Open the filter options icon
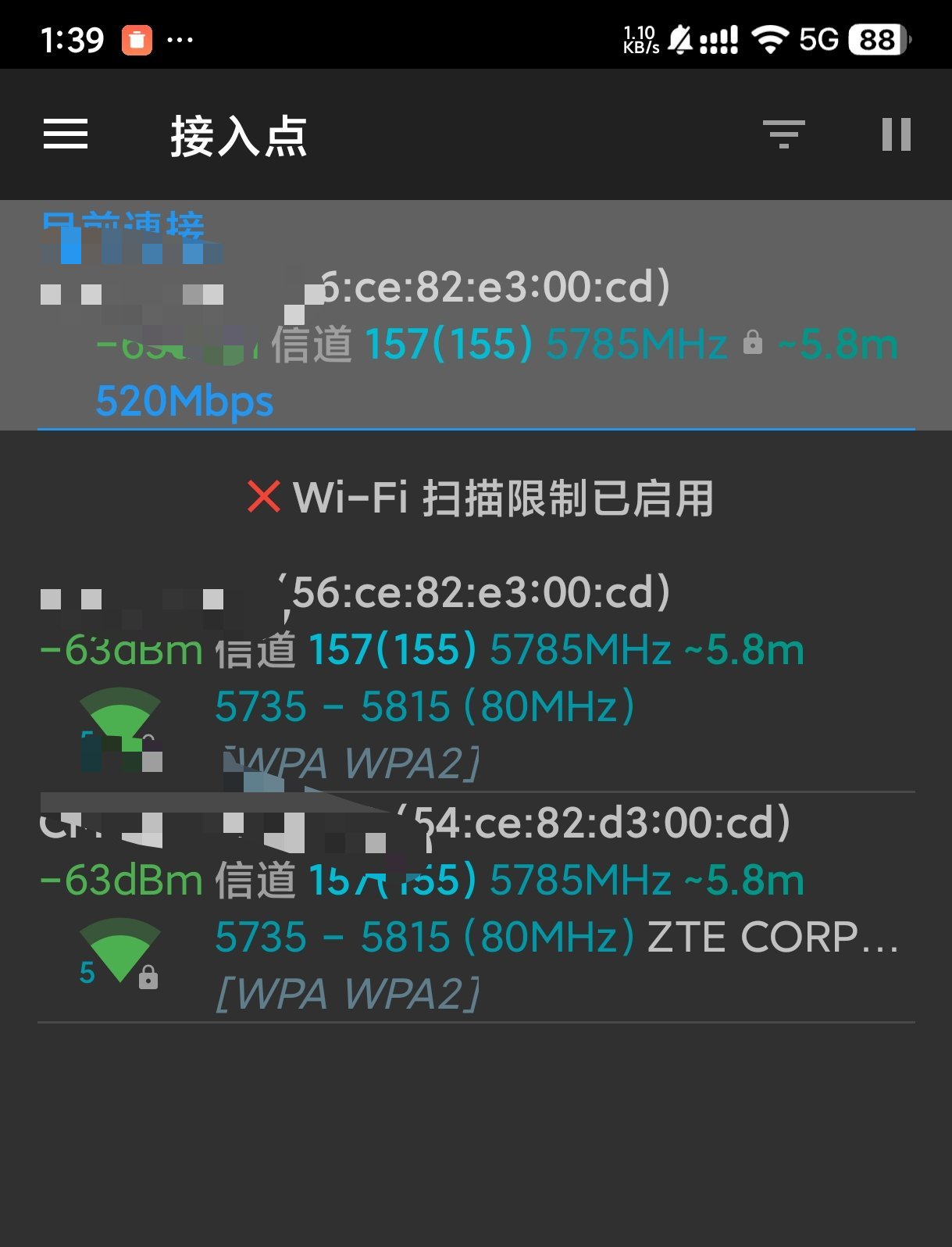Viewport: 952px width, 1247px height. pyautogui.click(x=784, y=134)
